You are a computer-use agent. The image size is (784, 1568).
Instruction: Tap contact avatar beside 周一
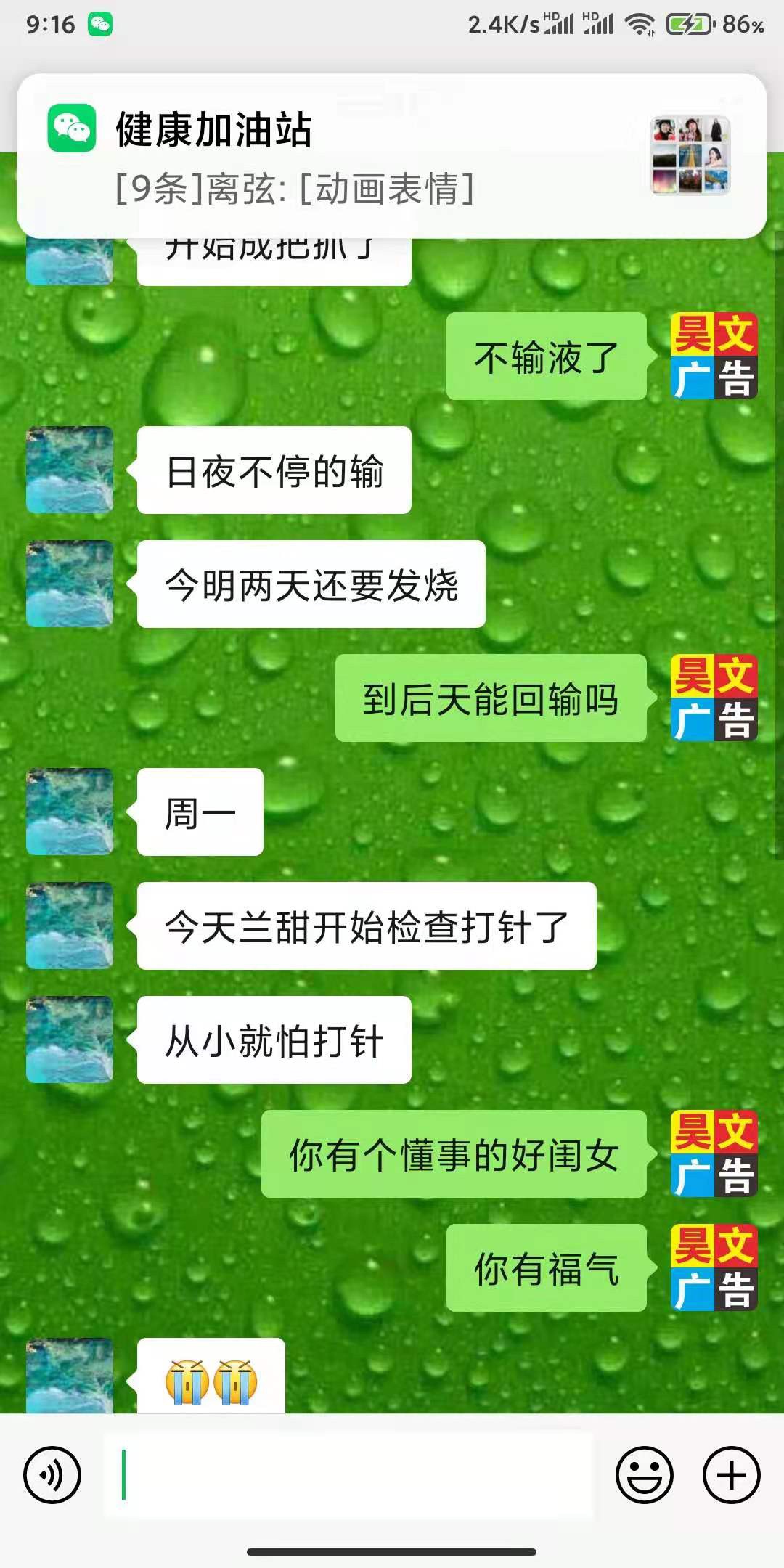pyautogui.click(x=70, y=812)
